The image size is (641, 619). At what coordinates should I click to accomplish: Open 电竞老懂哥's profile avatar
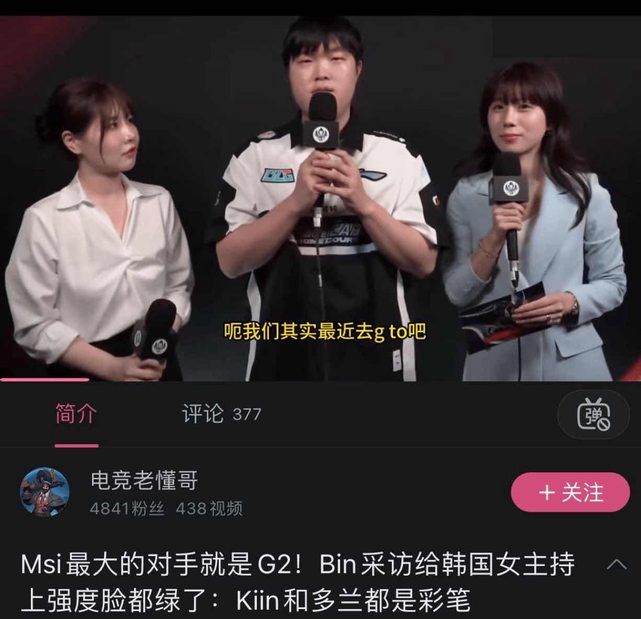pyautogui.click(x=45, y=493)
